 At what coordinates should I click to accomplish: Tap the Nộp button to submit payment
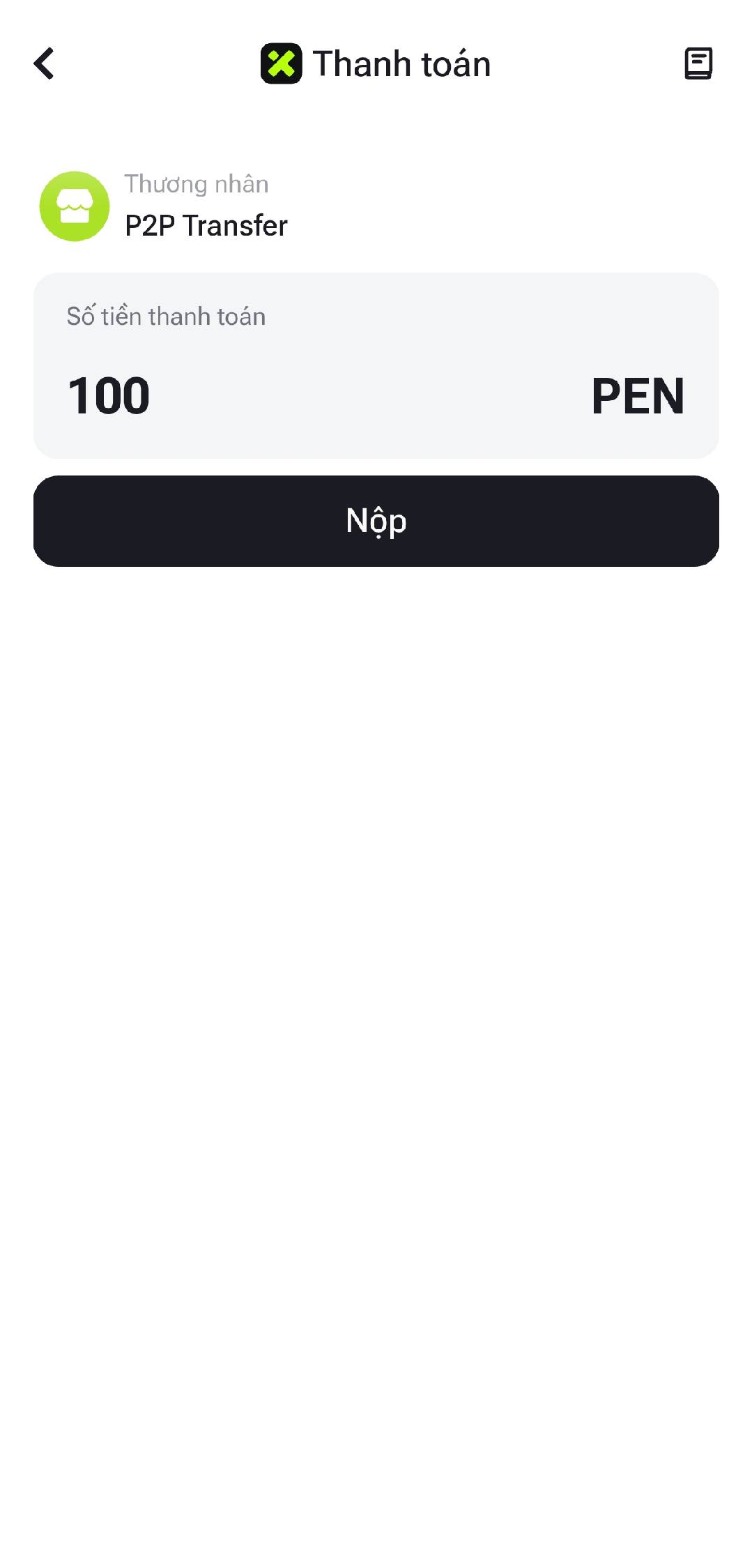pyautogui.click(x=376, y=521)
